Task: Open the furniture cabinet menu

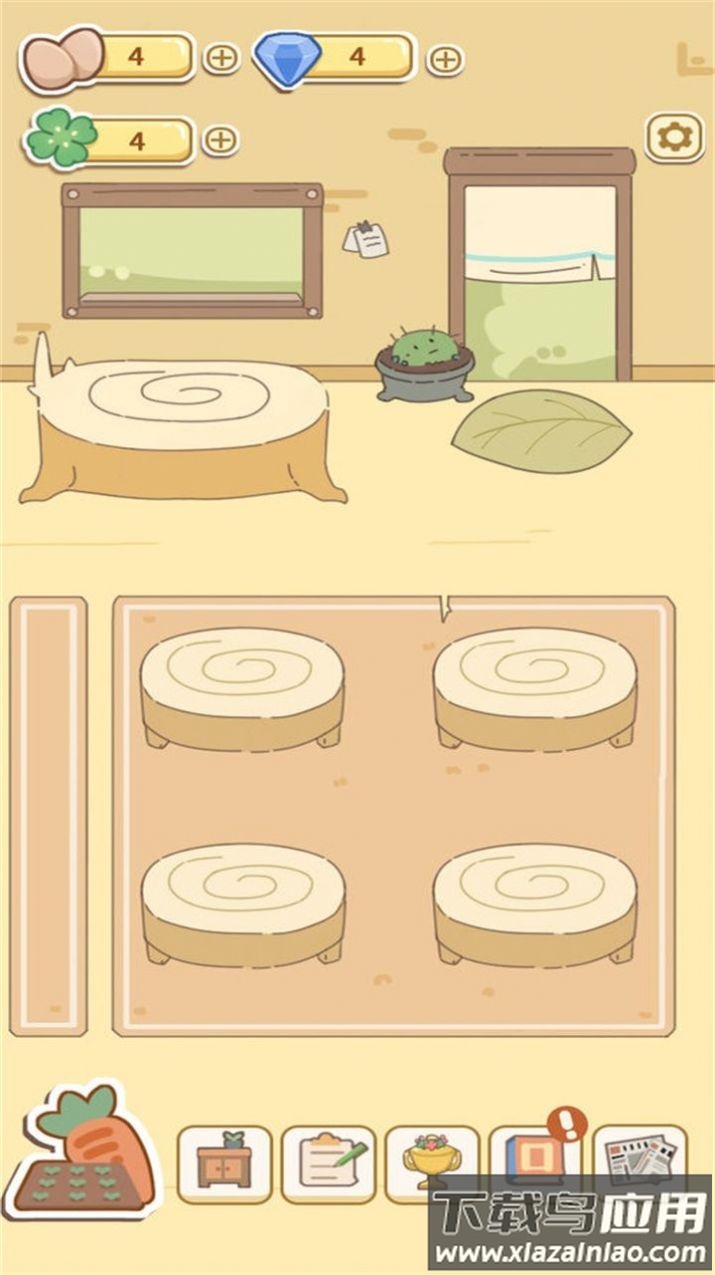Action: (224, 1163)
